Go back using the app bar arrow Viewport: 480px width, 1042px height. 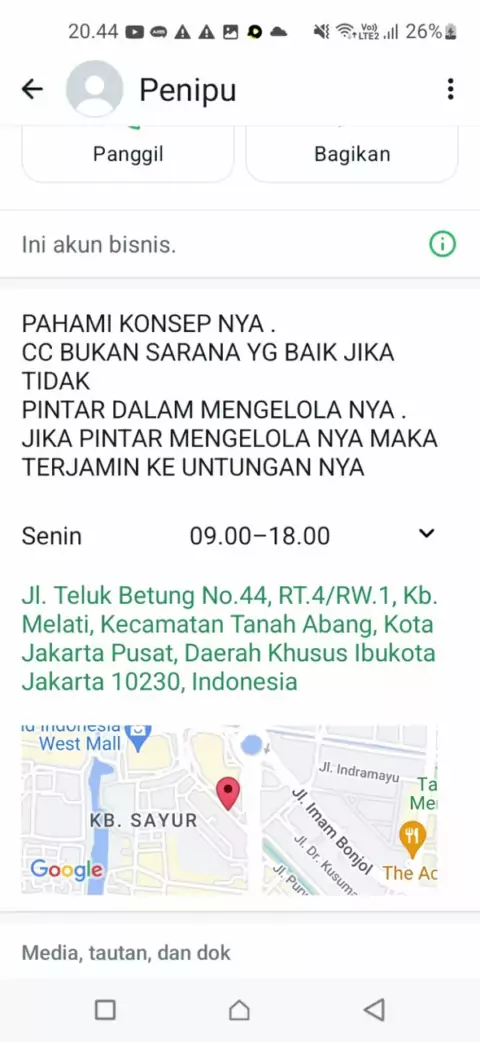coord(32,89)
